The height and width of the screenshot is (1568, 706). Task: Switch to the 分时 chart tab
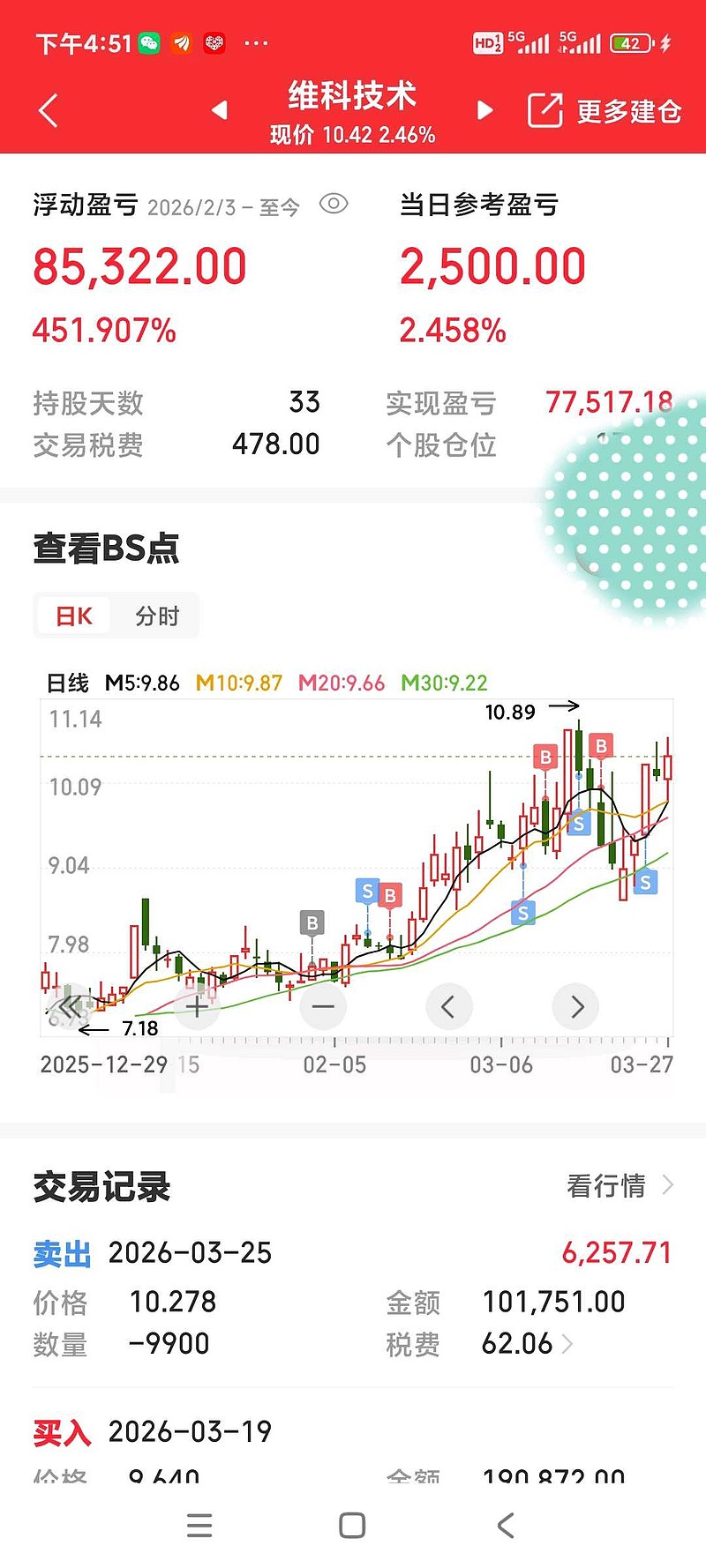point(157,616)
